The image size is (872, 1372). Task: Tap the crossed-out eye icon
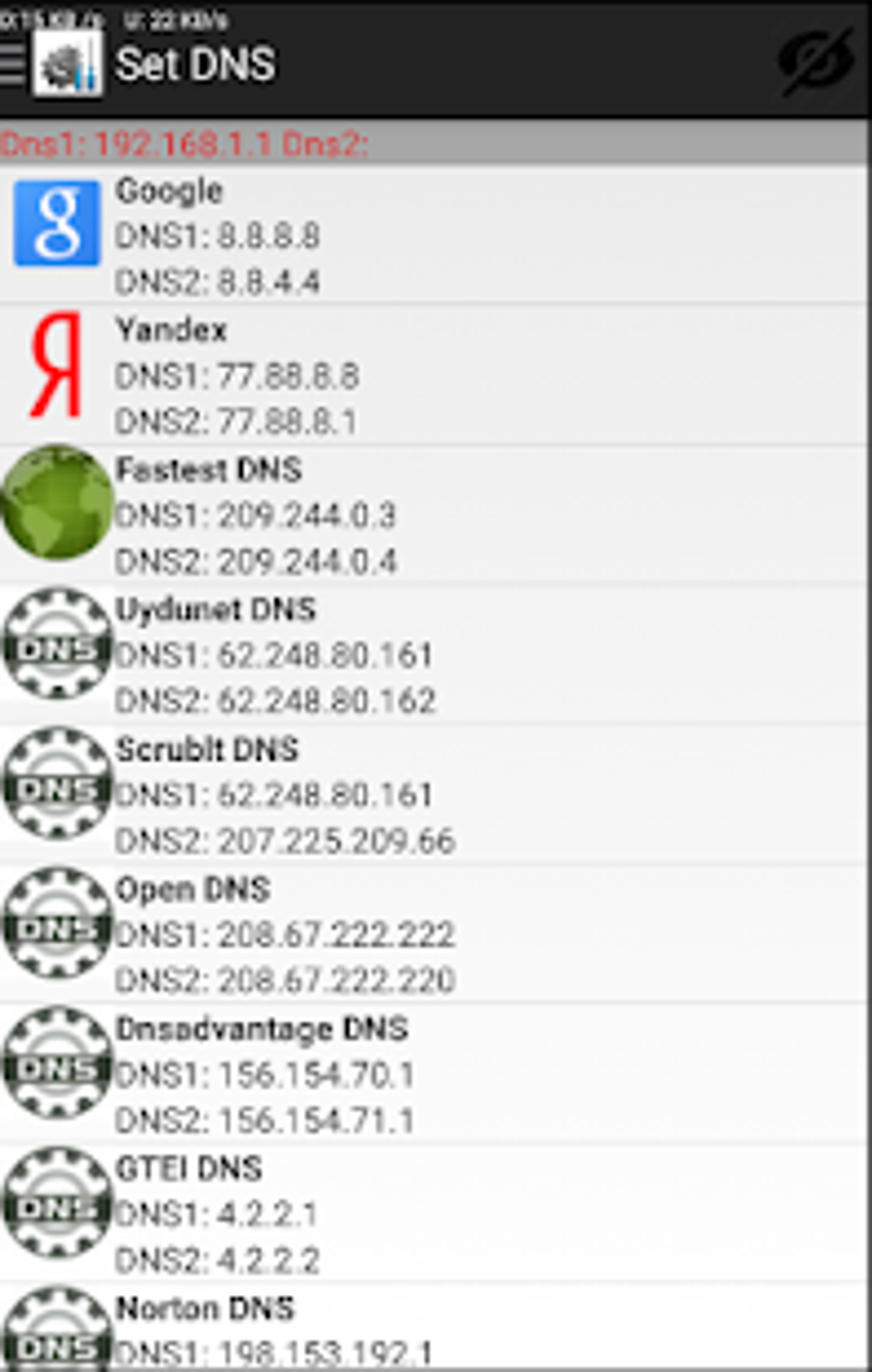click(x=815, y=62)
